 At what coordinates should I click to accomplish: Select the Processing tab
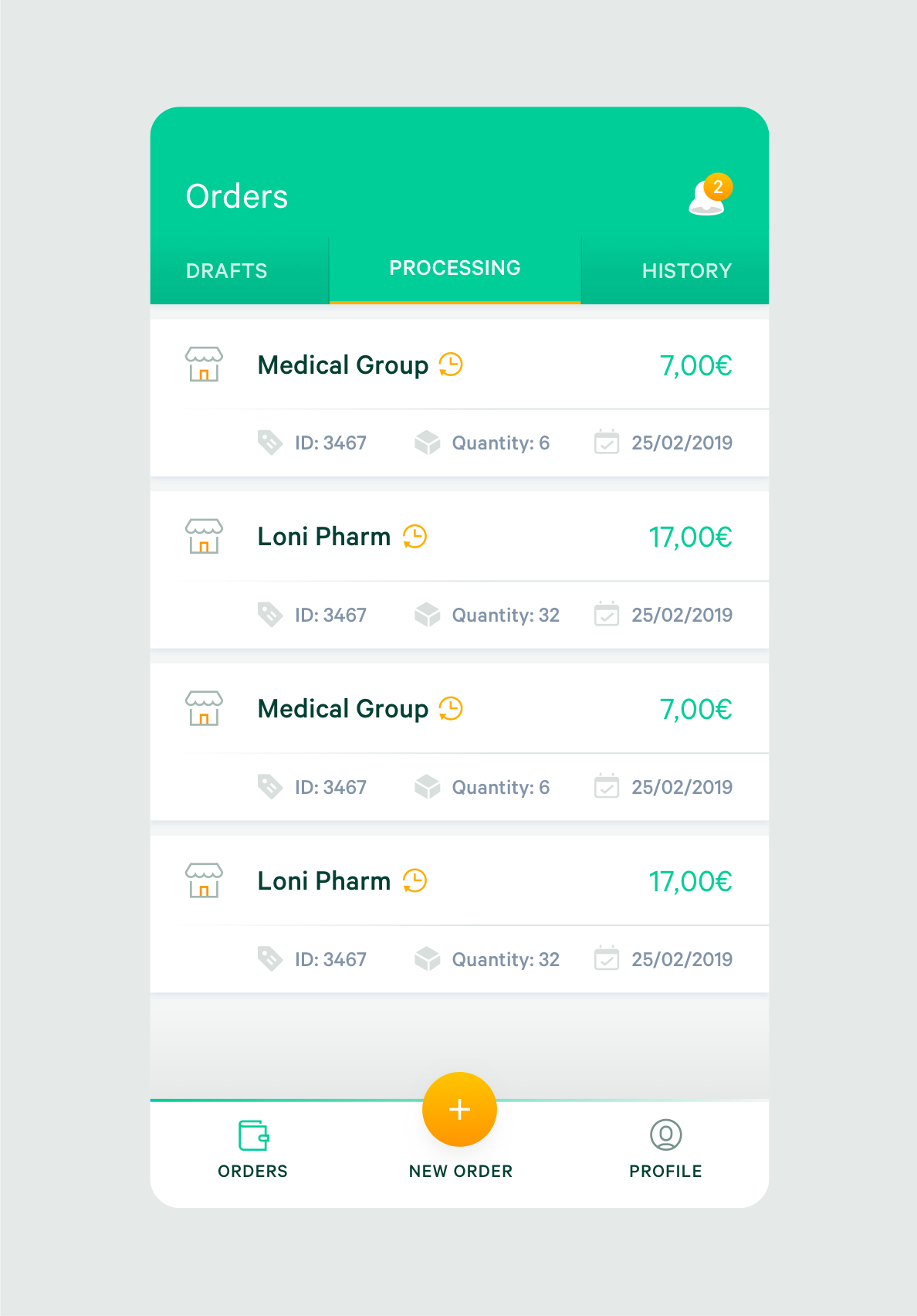point(455,269)
